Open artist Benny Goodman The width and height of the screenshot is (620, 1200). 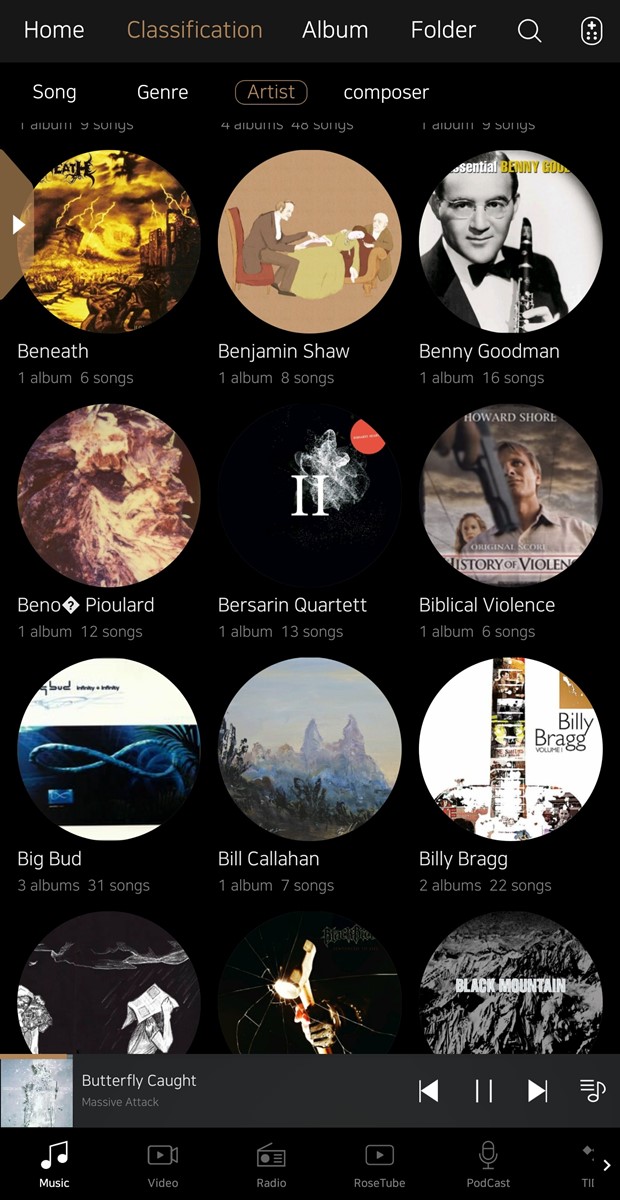[x=510, y=242]
